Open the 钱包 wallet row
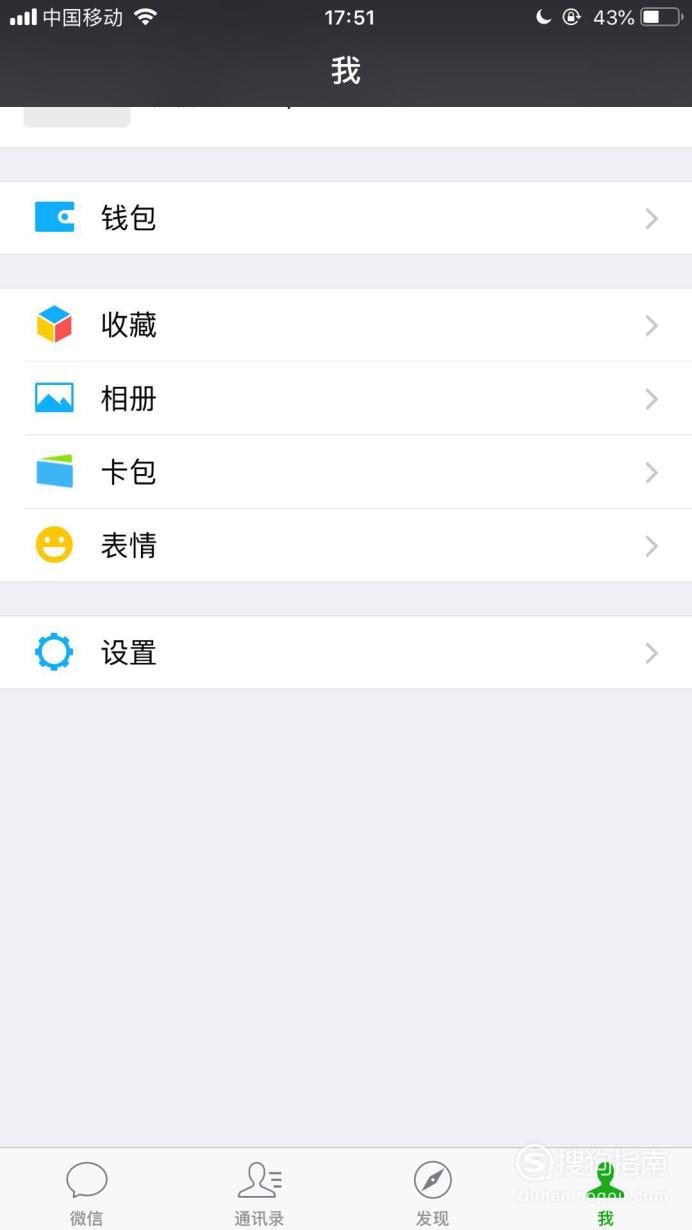The image size is (692, 1230). 346,218
